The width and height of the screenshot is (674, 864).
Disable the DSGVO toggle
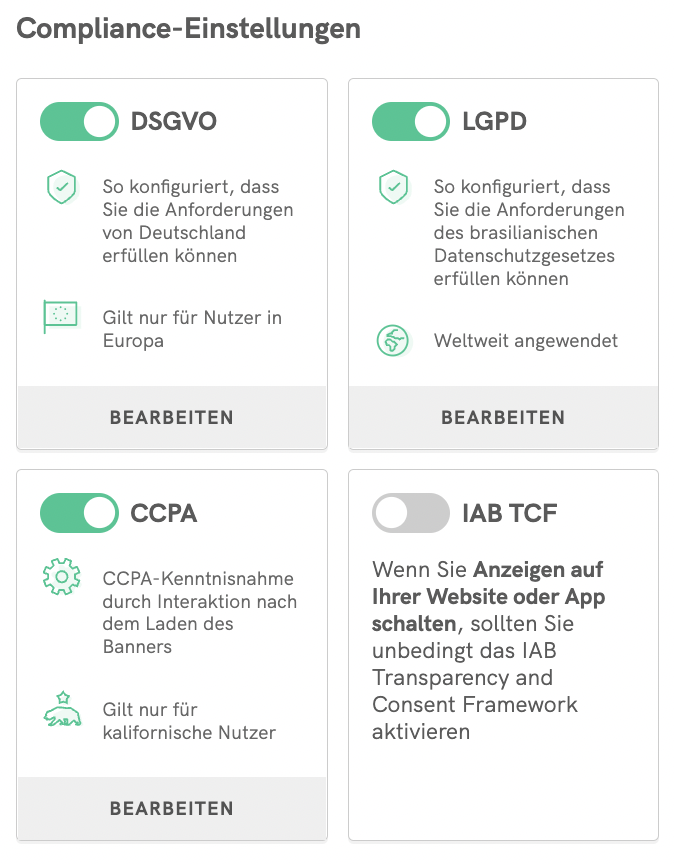[79, 122]
